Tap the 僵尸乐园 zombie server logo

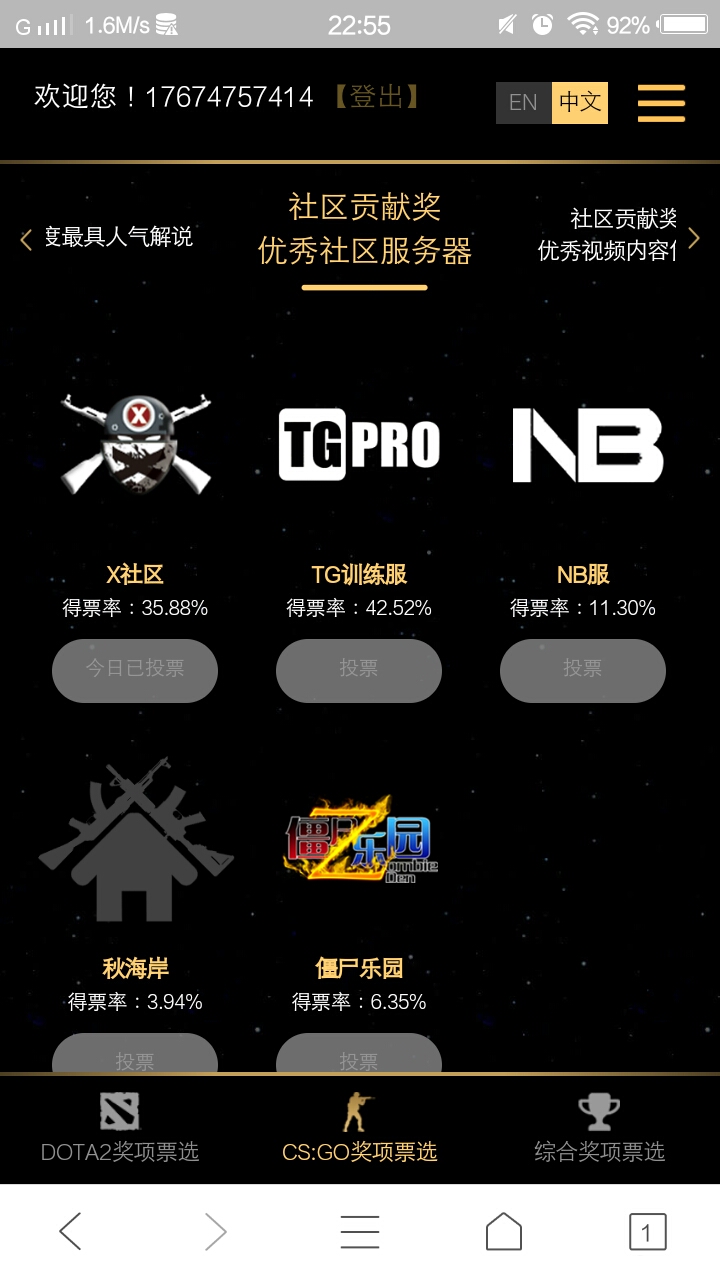(x=359, y=843)
